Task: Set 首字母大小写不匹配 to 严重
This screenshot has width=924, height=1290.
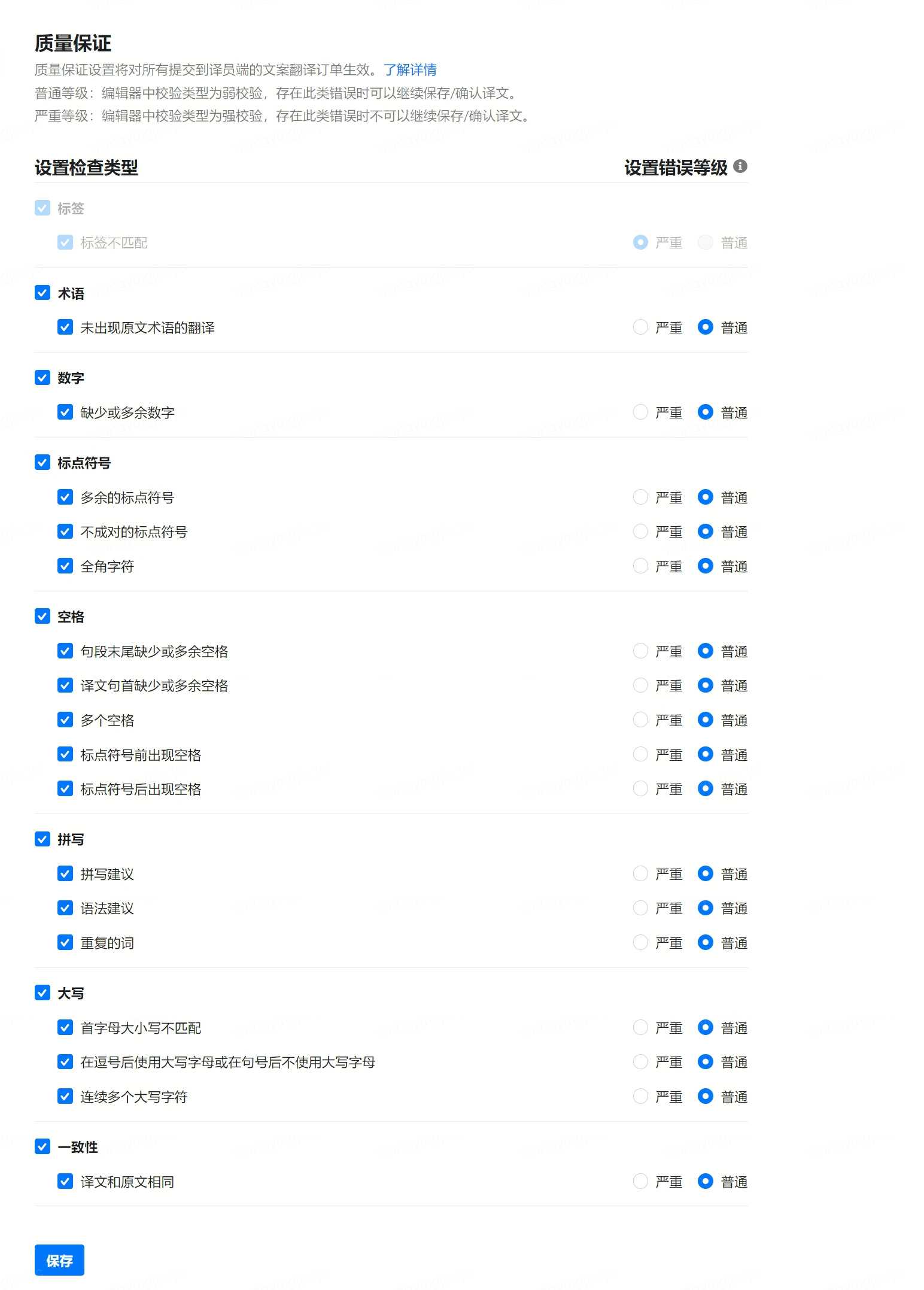Action: tap(640, 1028)
